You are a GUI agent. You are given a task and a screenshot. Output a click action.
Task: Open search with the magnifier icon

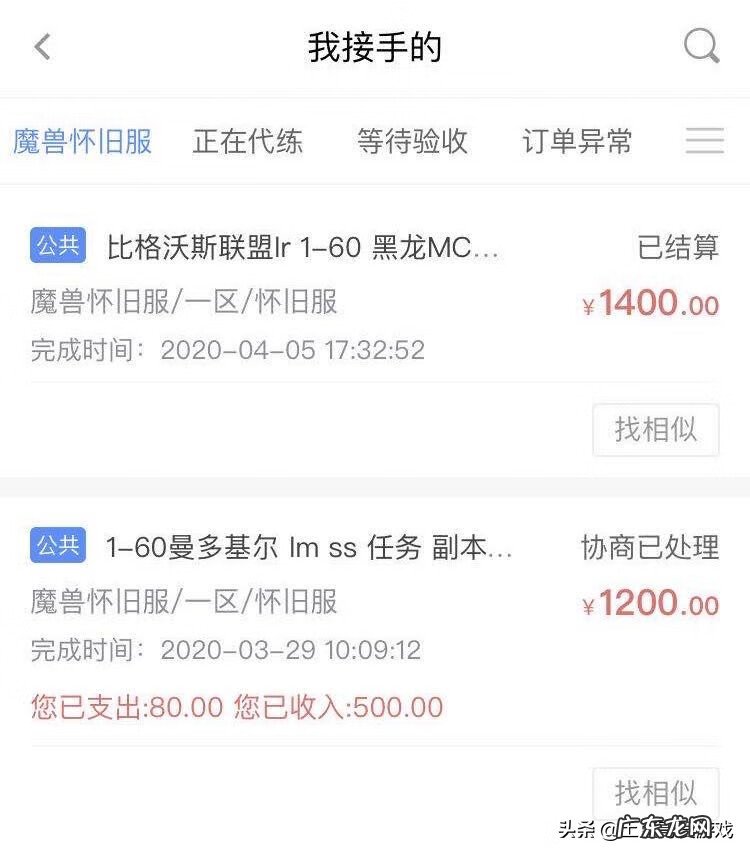[x=700, y=47]
